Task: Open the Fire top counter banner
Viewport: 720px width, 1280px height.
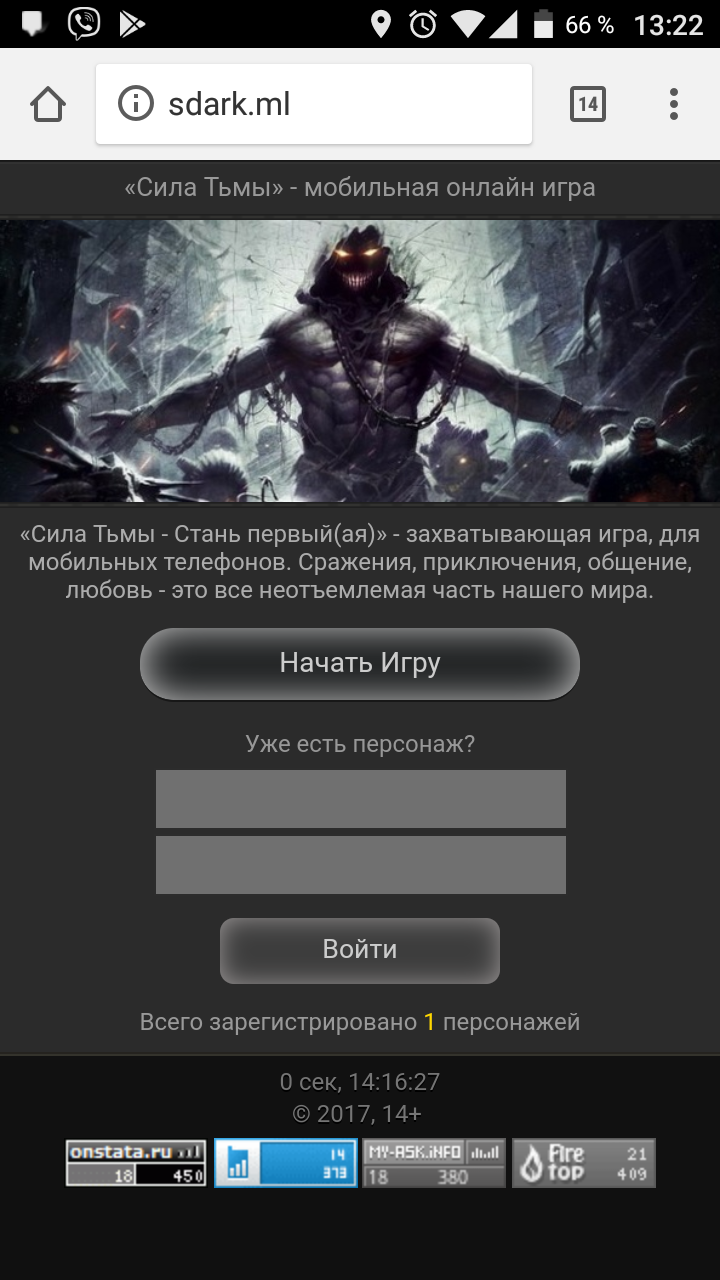Action: [x=584, y=1163]
